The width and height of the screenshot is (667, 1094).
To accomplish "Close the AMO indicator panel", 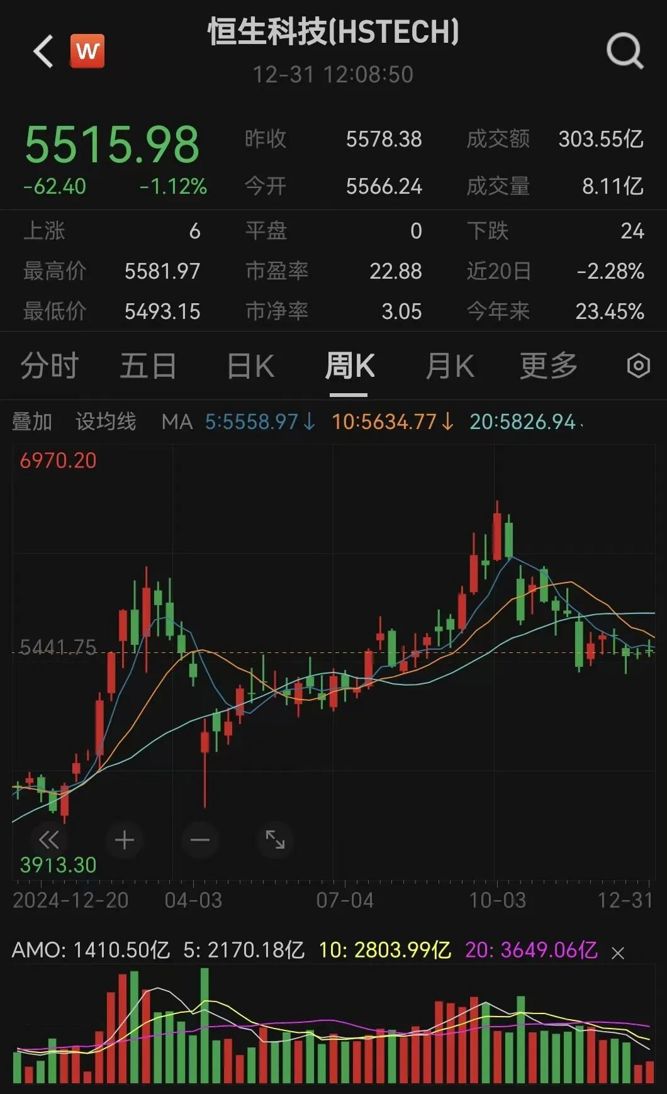I will 618,952.
